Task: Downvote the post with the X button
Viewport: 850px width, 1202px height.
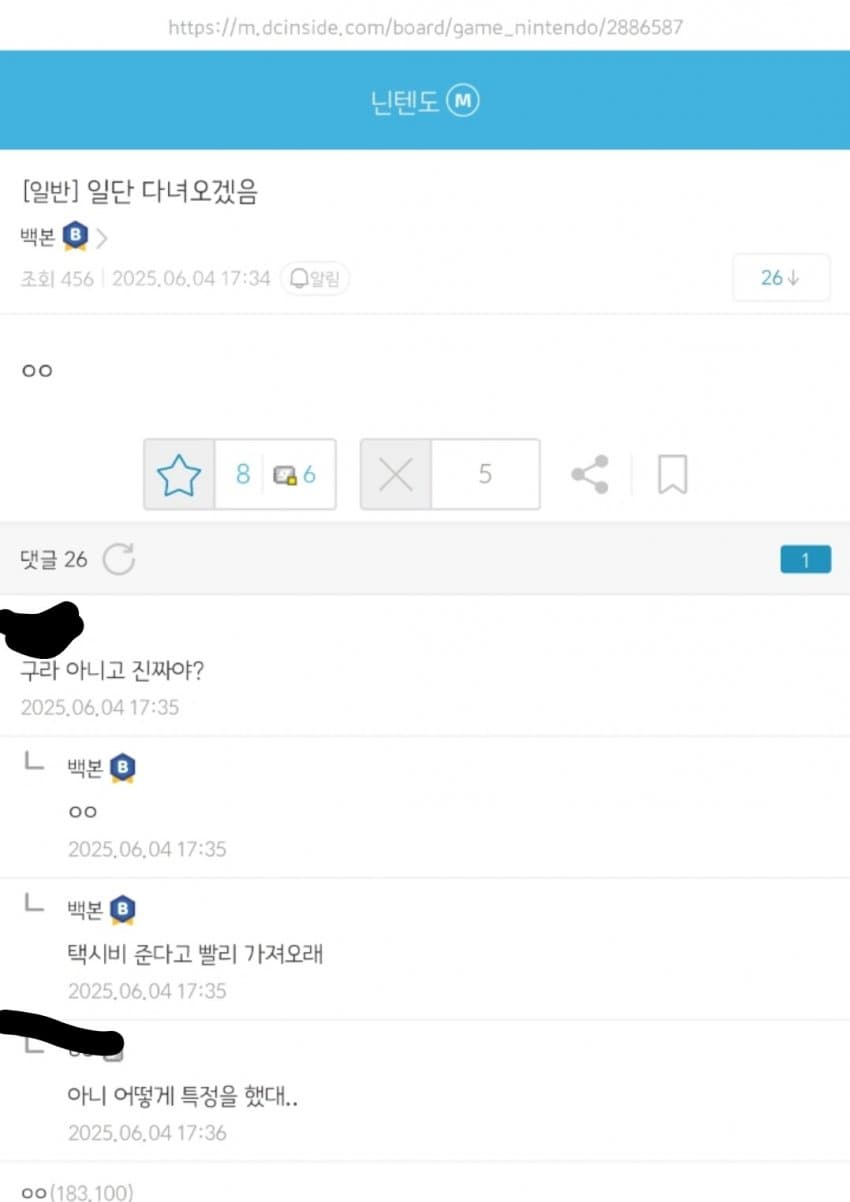Action: click(396, 475)
